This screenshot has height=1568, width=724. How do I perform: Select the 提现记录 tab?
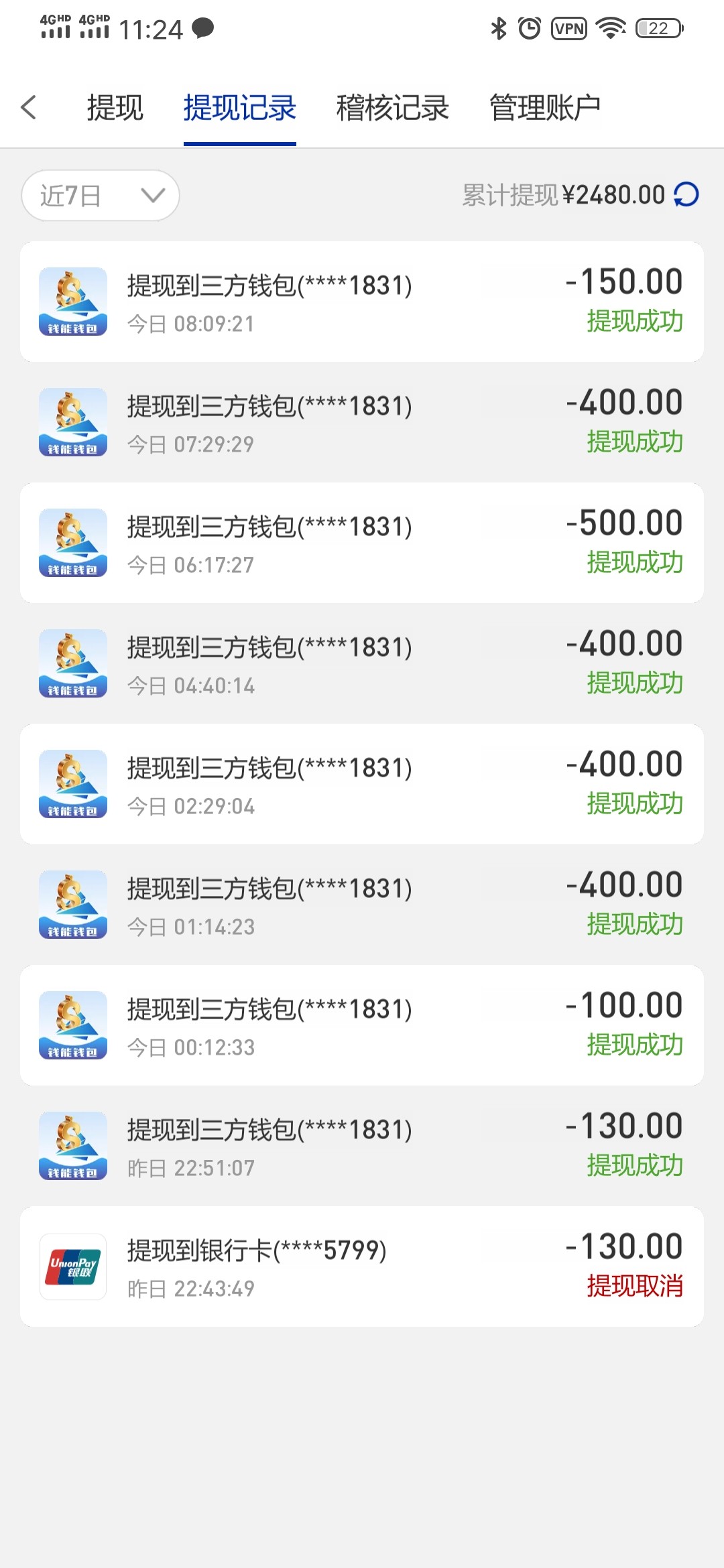(x=239, y=108)
